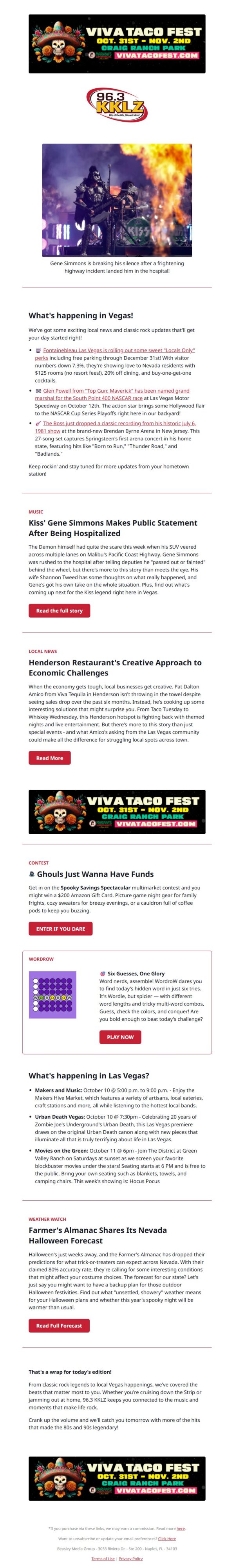This screenshot has width=235, height=1568.
Task: Open the commission disclosure 'here' link
Action: tap(180, 1528)
